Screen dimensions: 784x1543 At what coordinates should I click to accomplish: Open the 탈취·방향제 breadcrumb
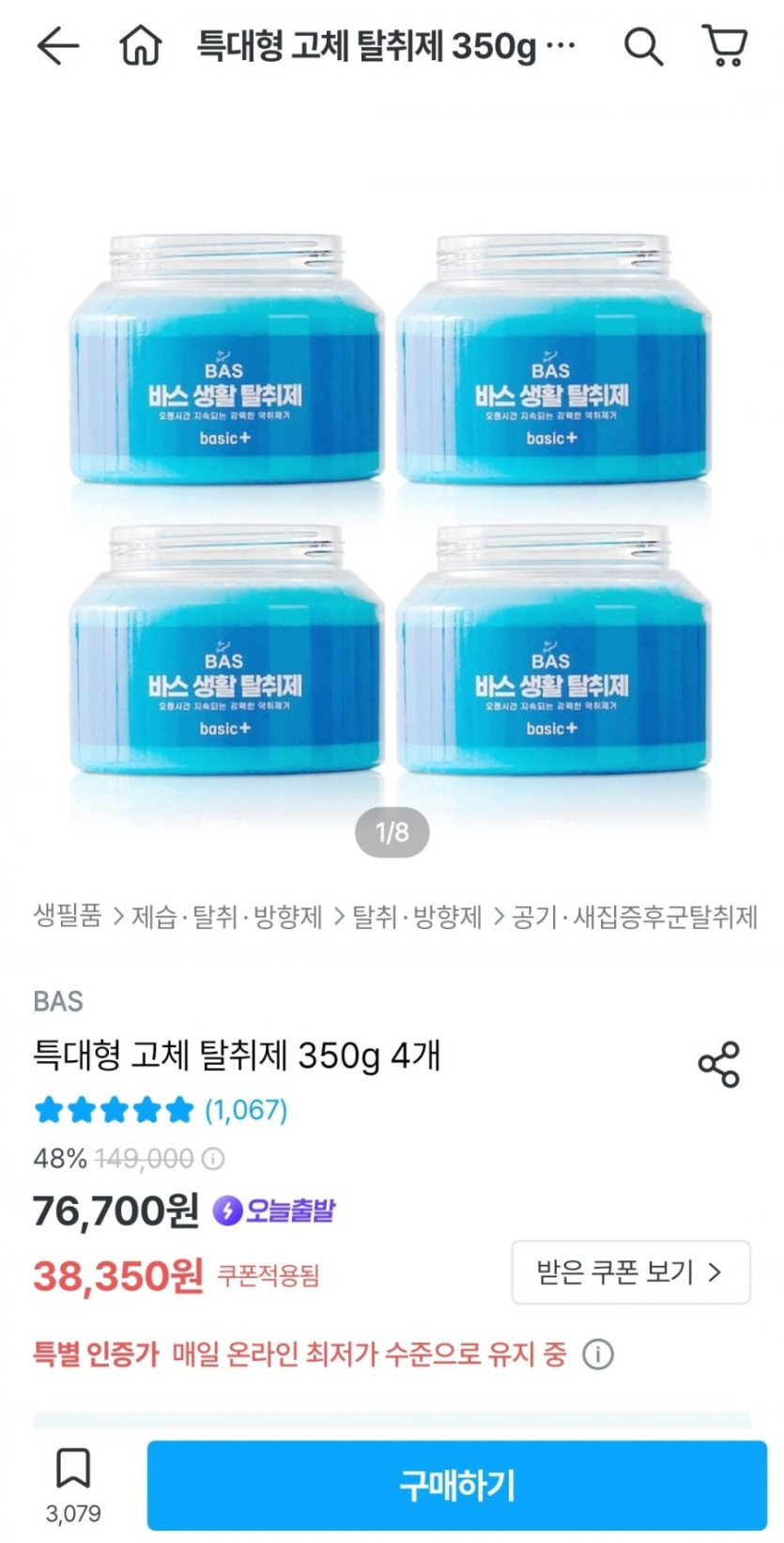coord(417,916)
